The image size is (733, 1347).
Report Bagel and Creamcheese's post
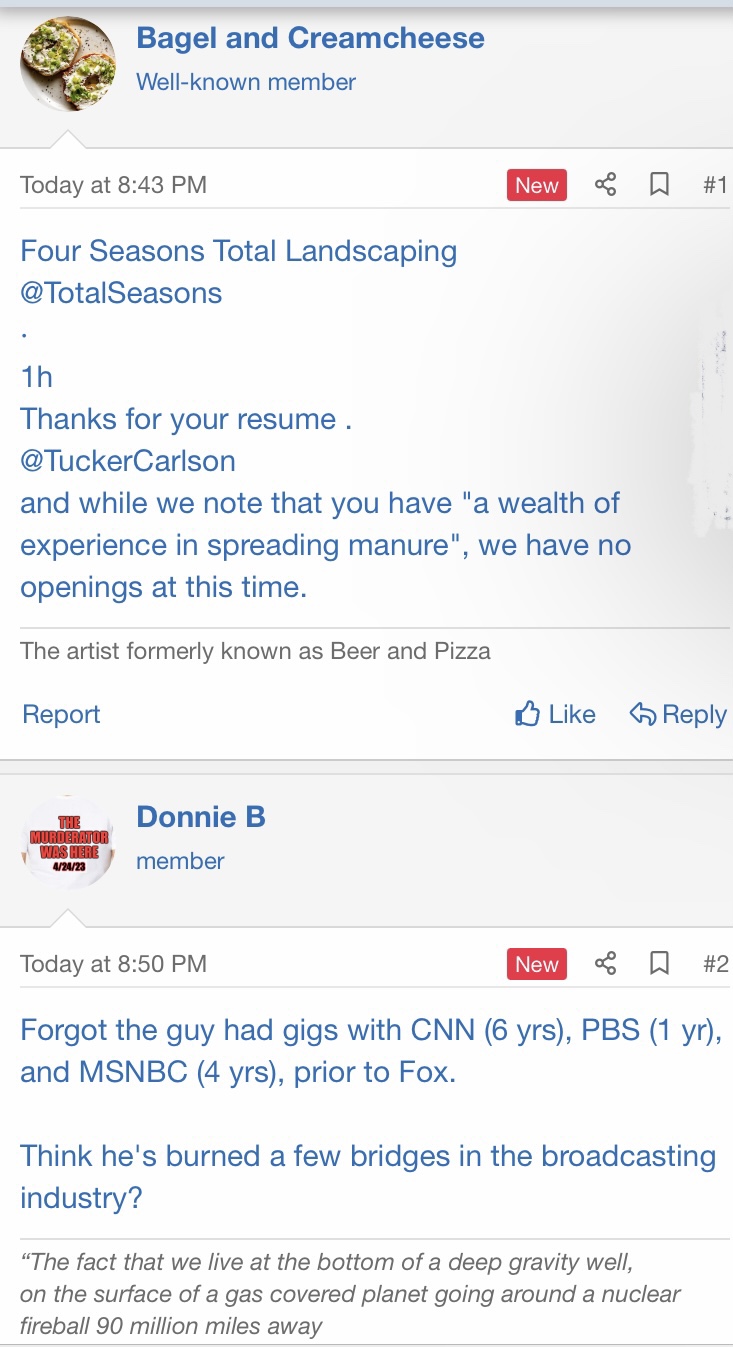pyautogui.click(x=61, y=714)
